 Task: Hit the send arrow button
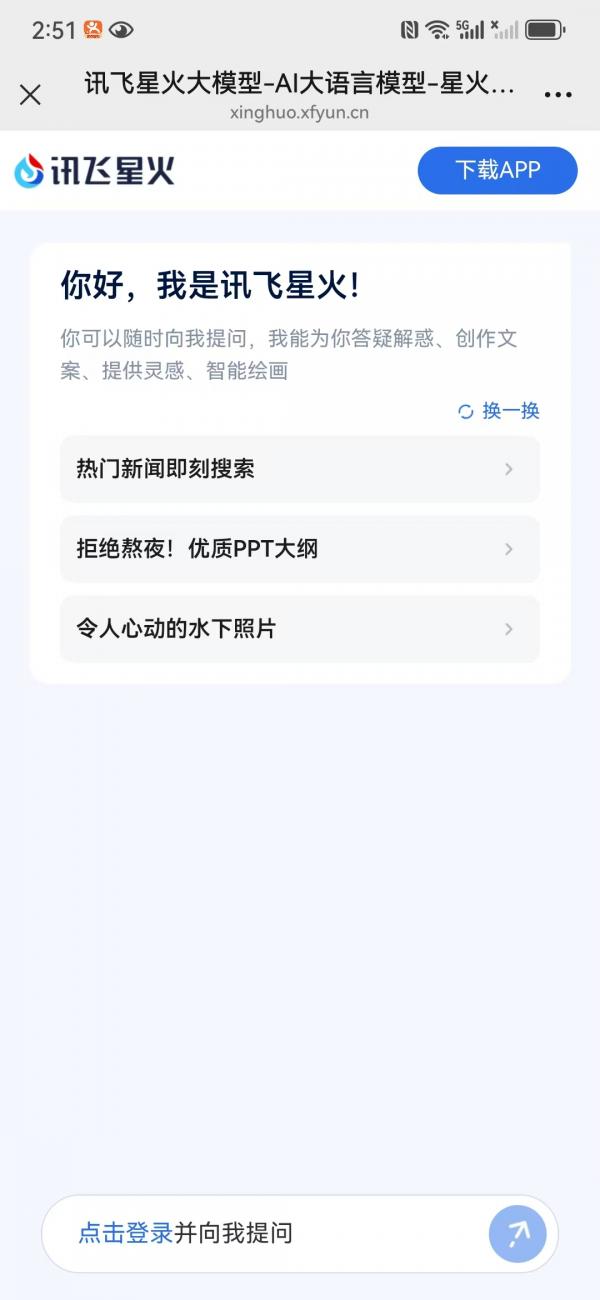coord(518,1234)
